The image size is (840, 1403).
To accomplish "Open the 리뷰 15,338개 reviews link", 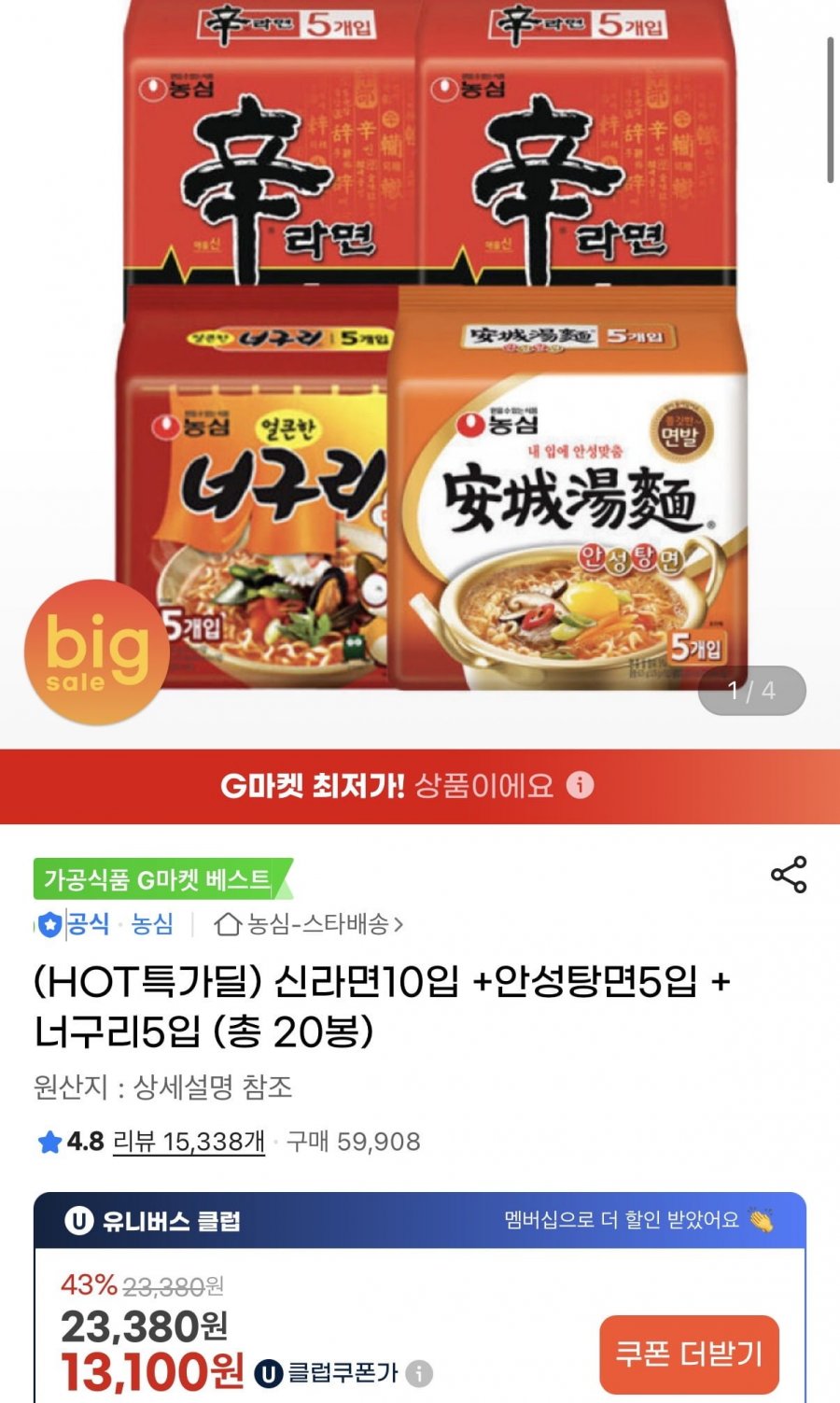I will pyautogui.click(x=189, y=1141).
